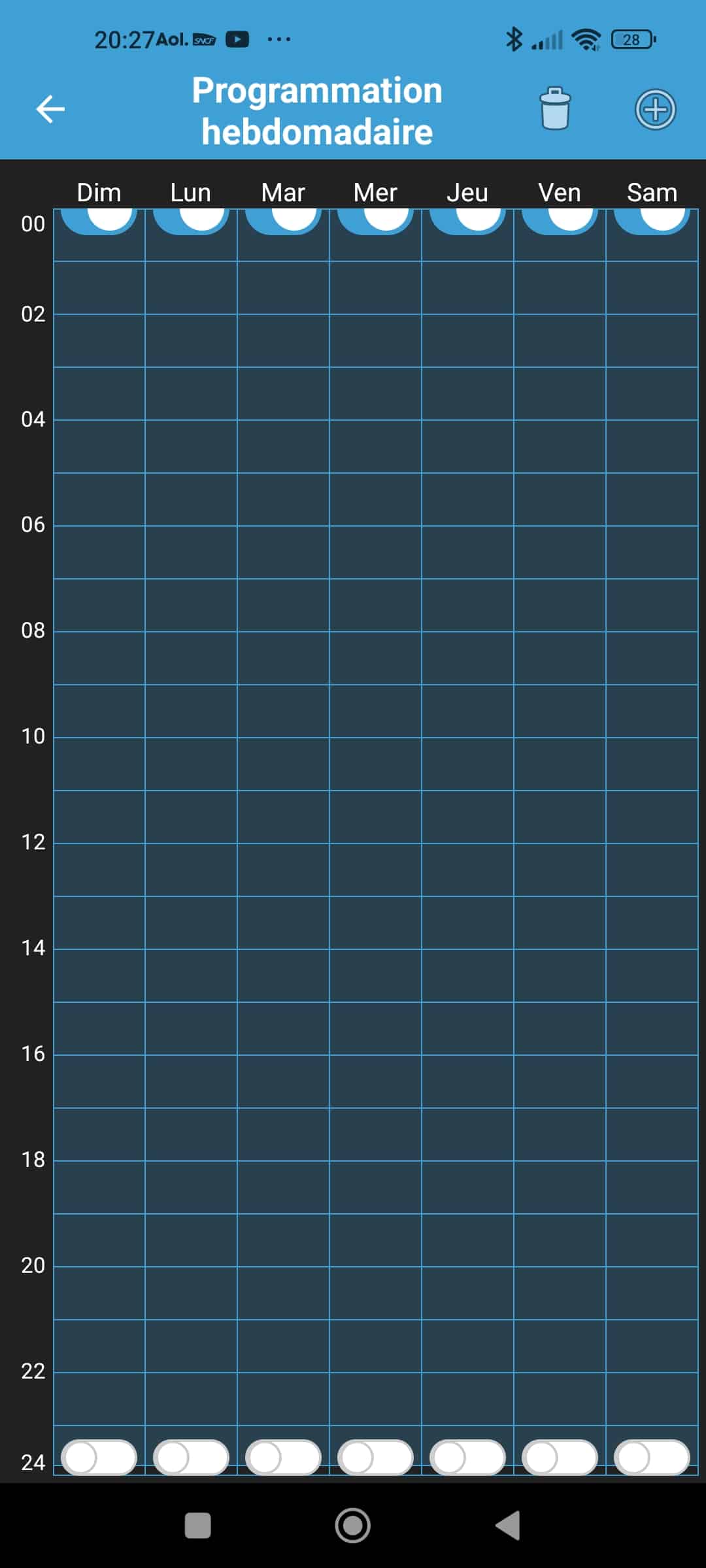Enable the Jeu switch at 24
The width and height of the screenshot is (706, 1568).
pos(467,1457)
